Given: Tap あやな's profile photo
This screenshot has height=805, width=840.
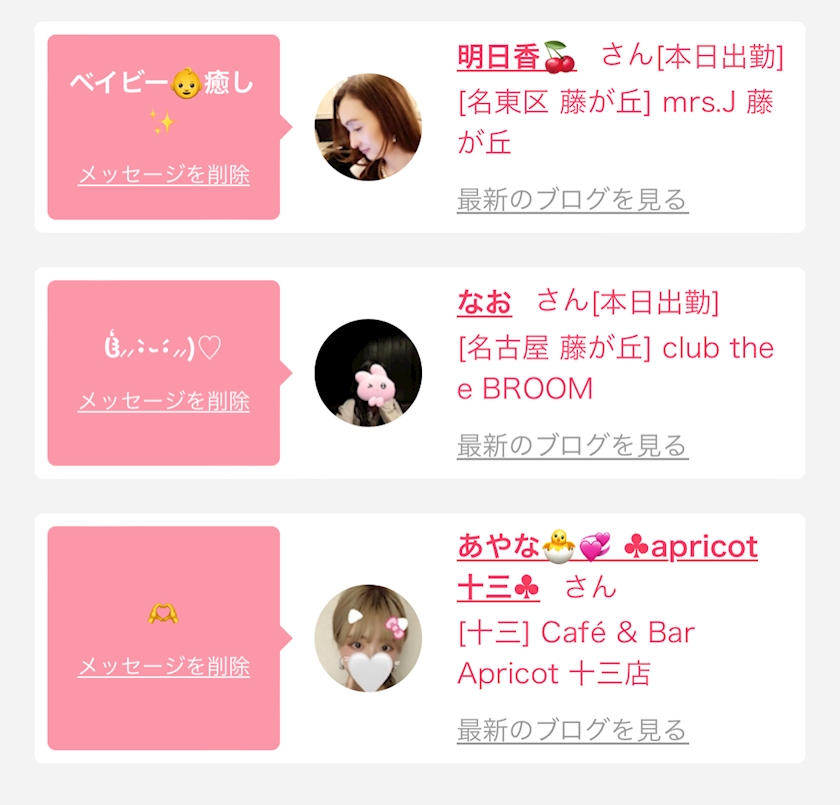Looking at the screenshot, I should click(368, 638).
